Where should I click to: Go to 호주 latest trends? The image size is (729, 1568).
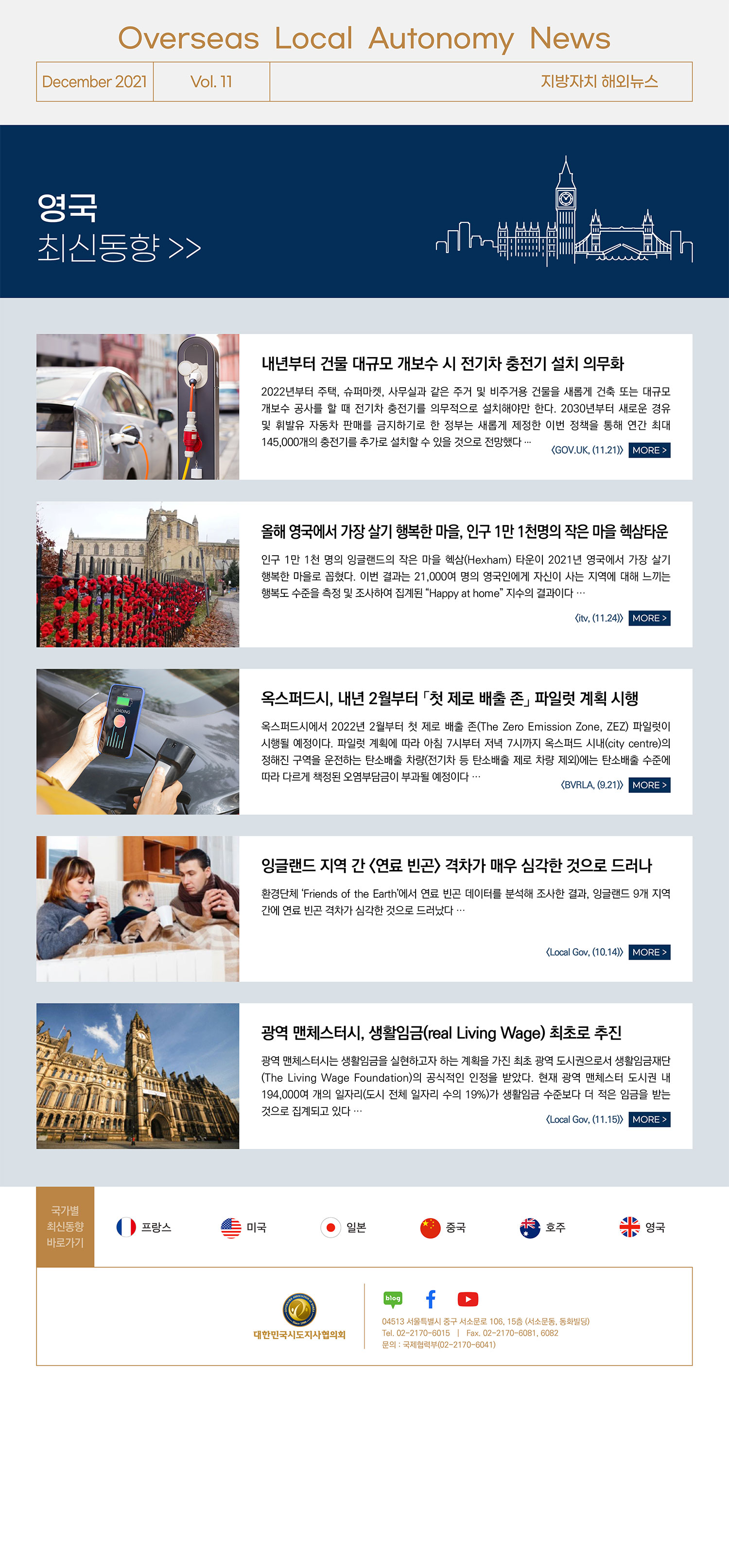pyautogui.click(x=543, y=1227)
